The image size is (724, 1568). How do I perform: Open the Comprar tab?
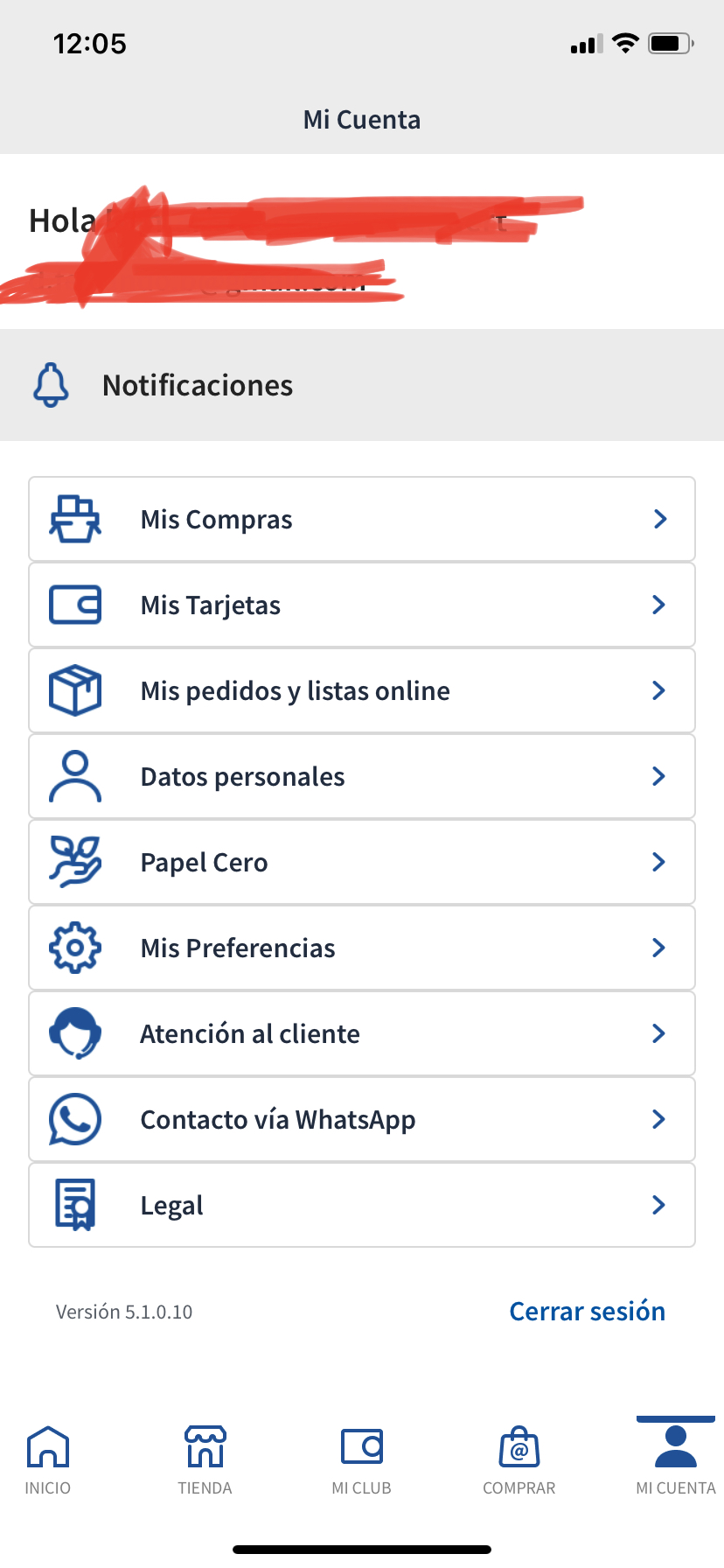(519, 1459)
